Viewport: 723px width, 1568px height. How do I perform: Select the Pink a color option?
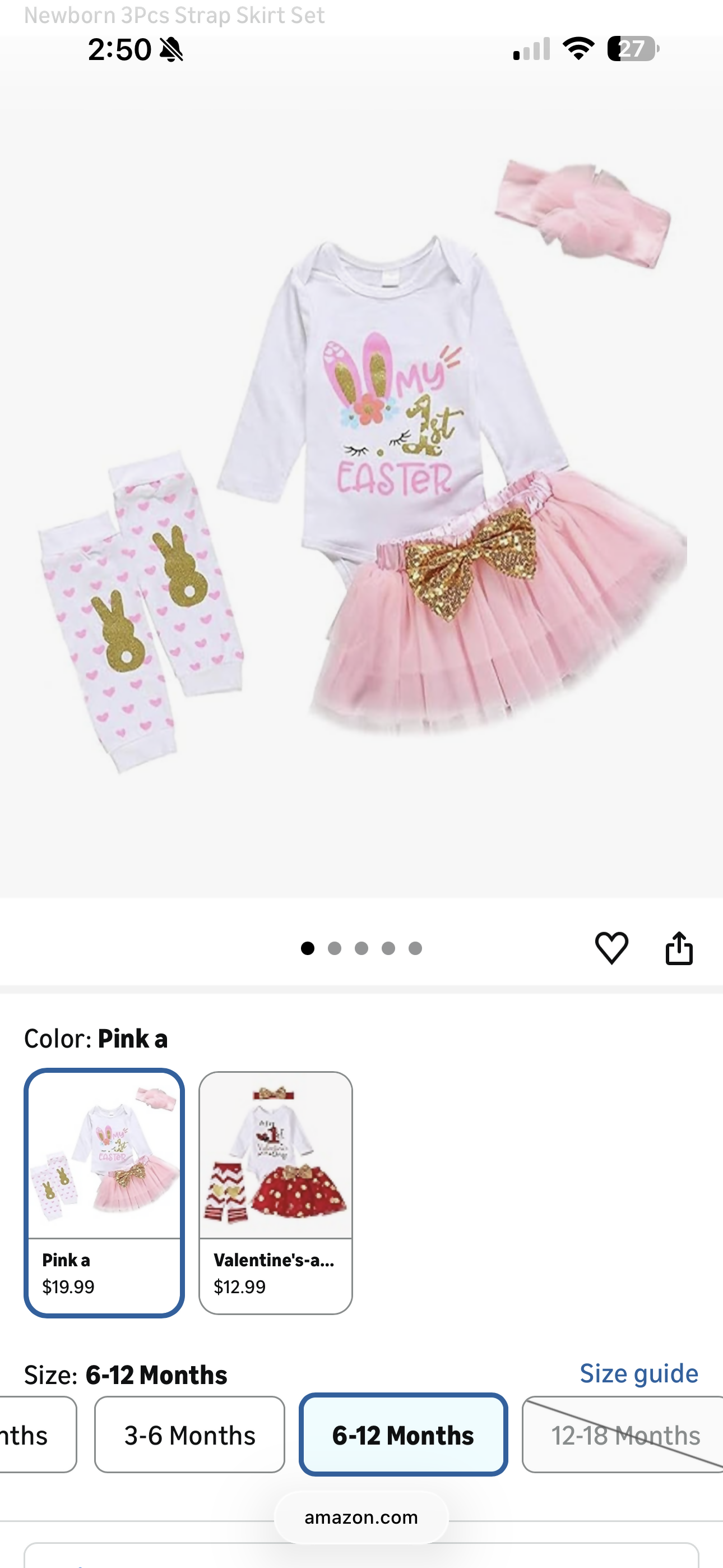coord(104,1192)
